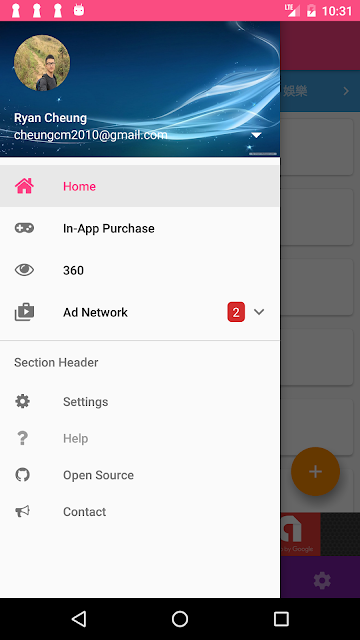
Task: Tap the orange plus floating button
Action: (315, 471)
